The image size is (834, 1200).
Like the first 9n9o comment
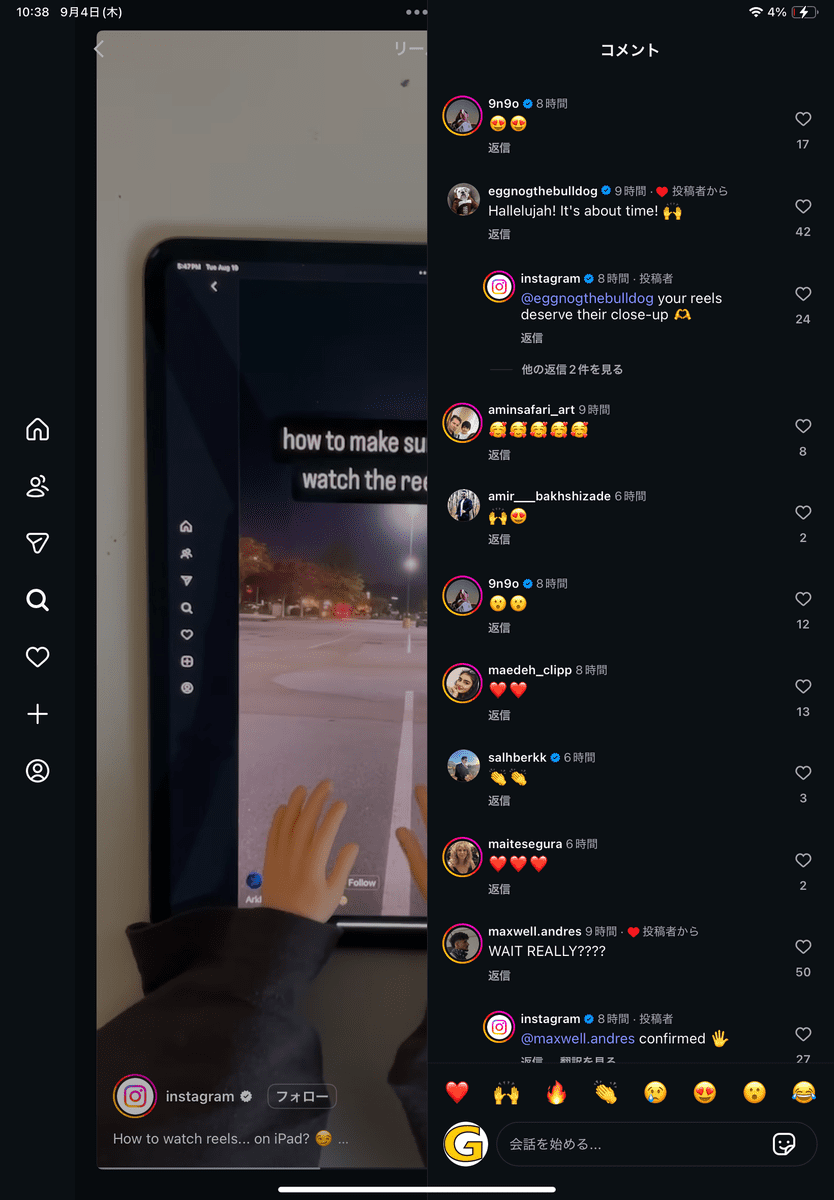[x=803, y=119]
